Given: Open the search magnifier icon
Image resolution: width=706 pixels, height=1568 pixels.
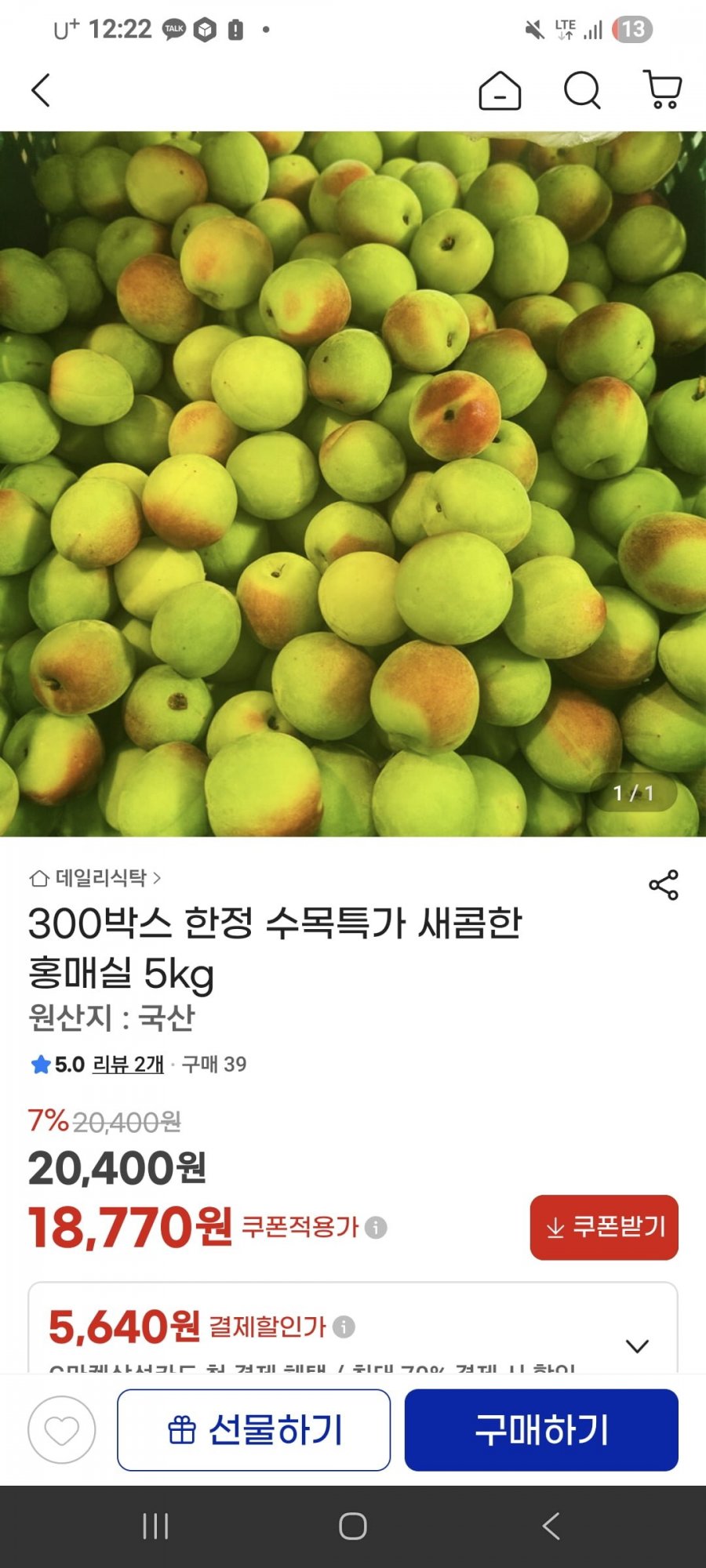Looking at the screenshot, I should tap(582, 90).
